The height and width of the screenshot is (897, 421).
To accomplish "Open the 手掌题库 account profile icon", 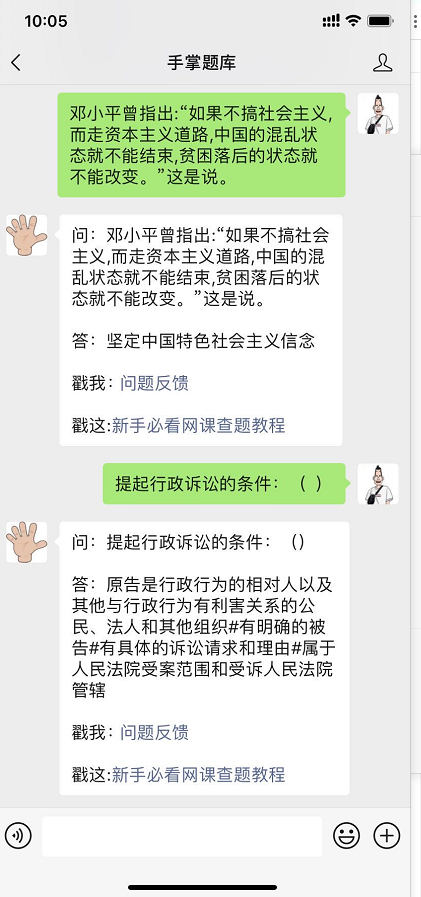I will pyautogui.click(x=383, y=62).
